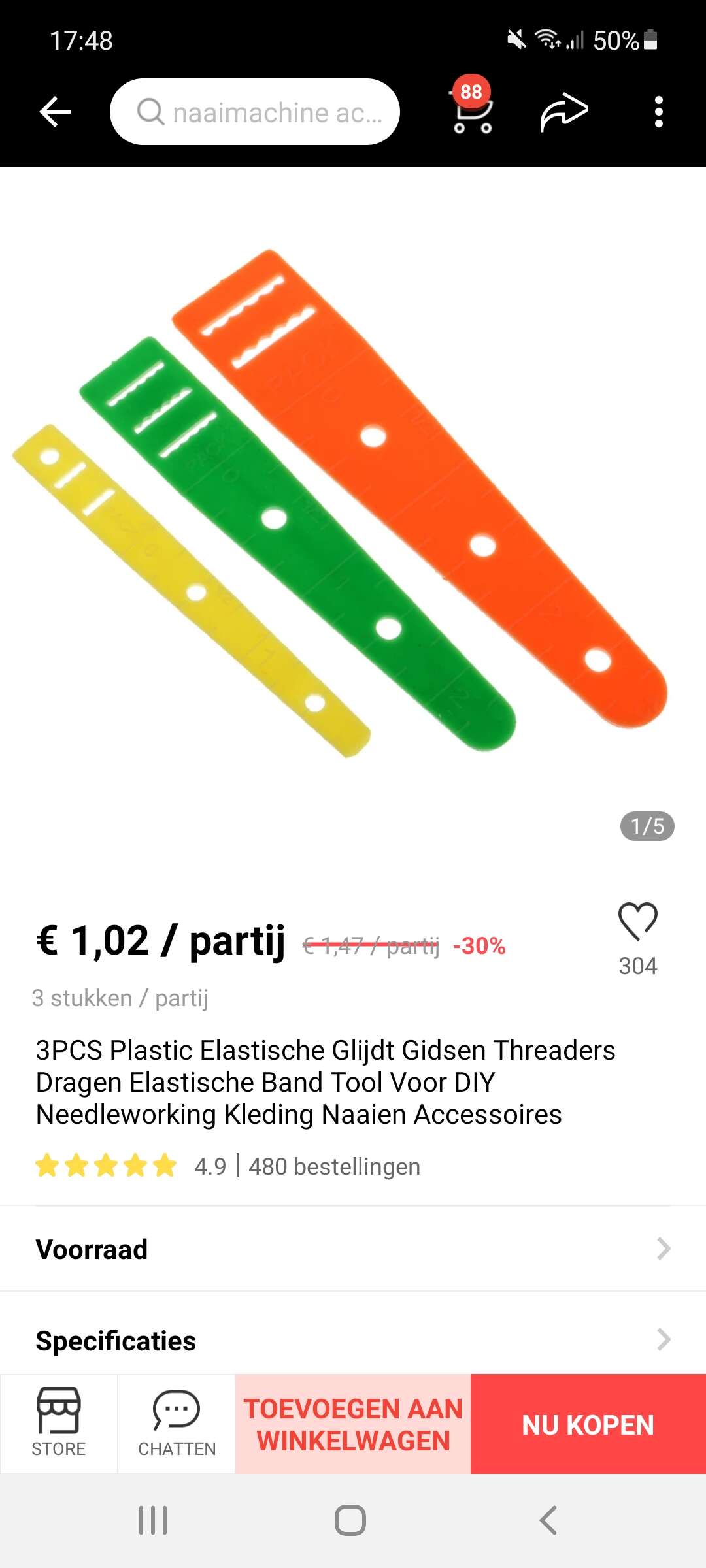Share this product
This screenshot has width=706, height=1568.
[565, 112]
